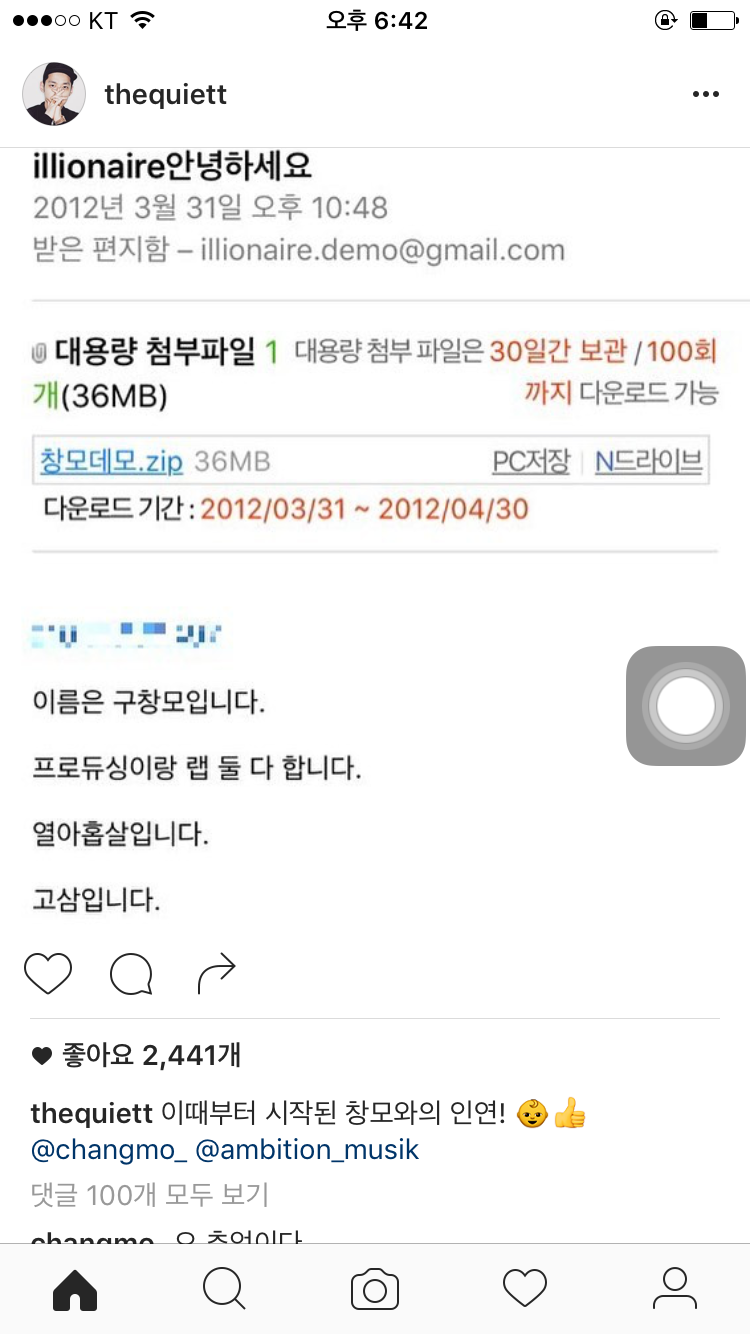Open the @ambition_musik mention

[307, 1150]
